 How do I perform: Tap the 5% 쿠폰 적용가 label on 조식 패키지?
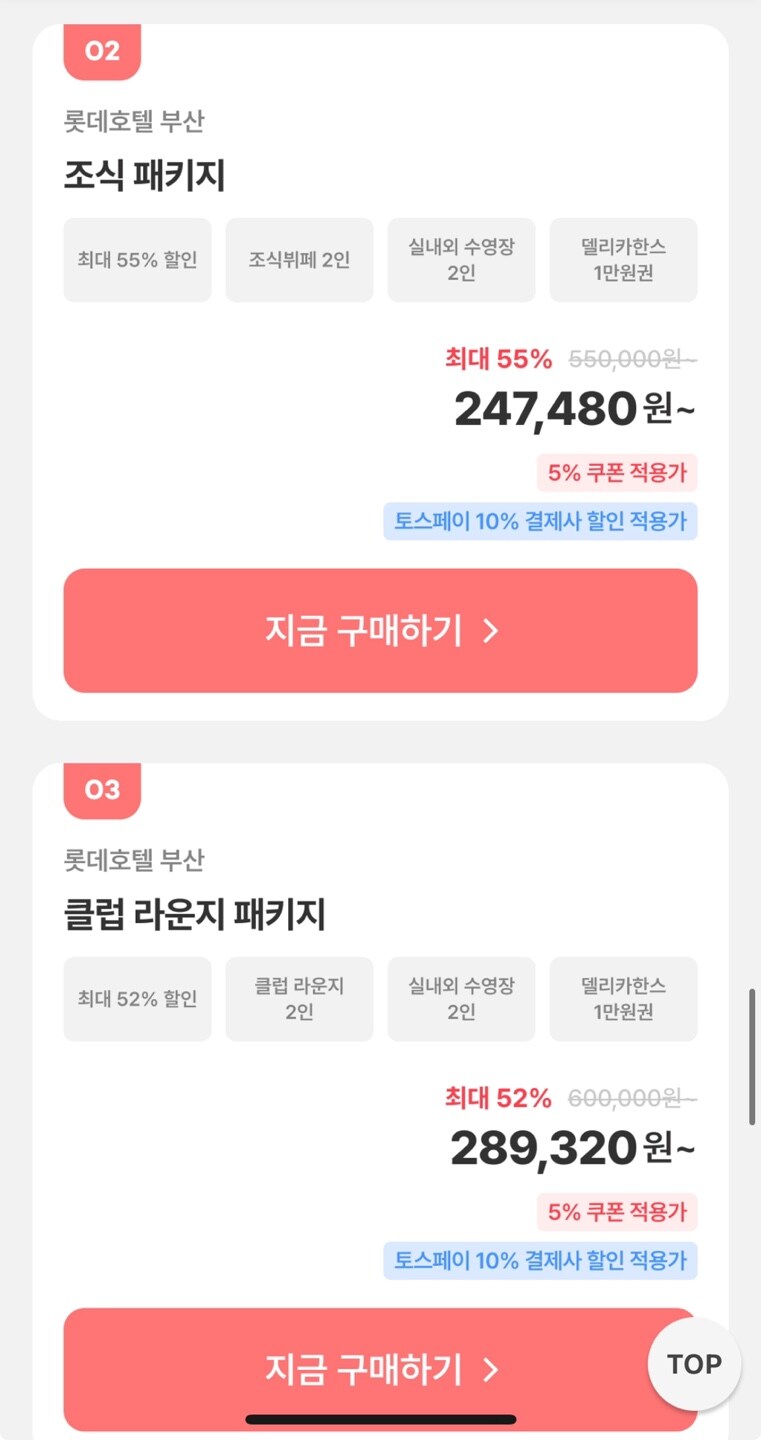point(617,474)
